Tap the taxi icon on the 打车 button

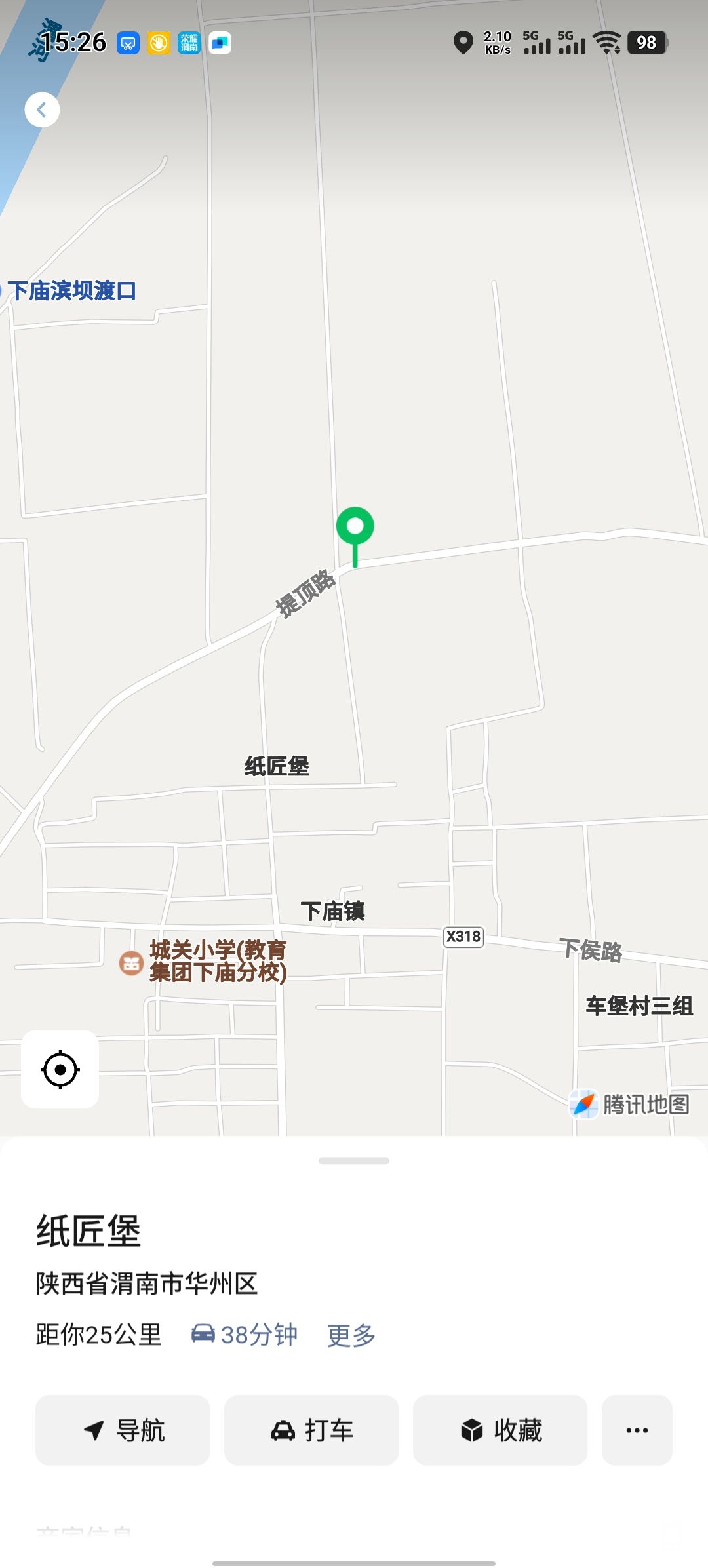click(x=283, y=1430)
